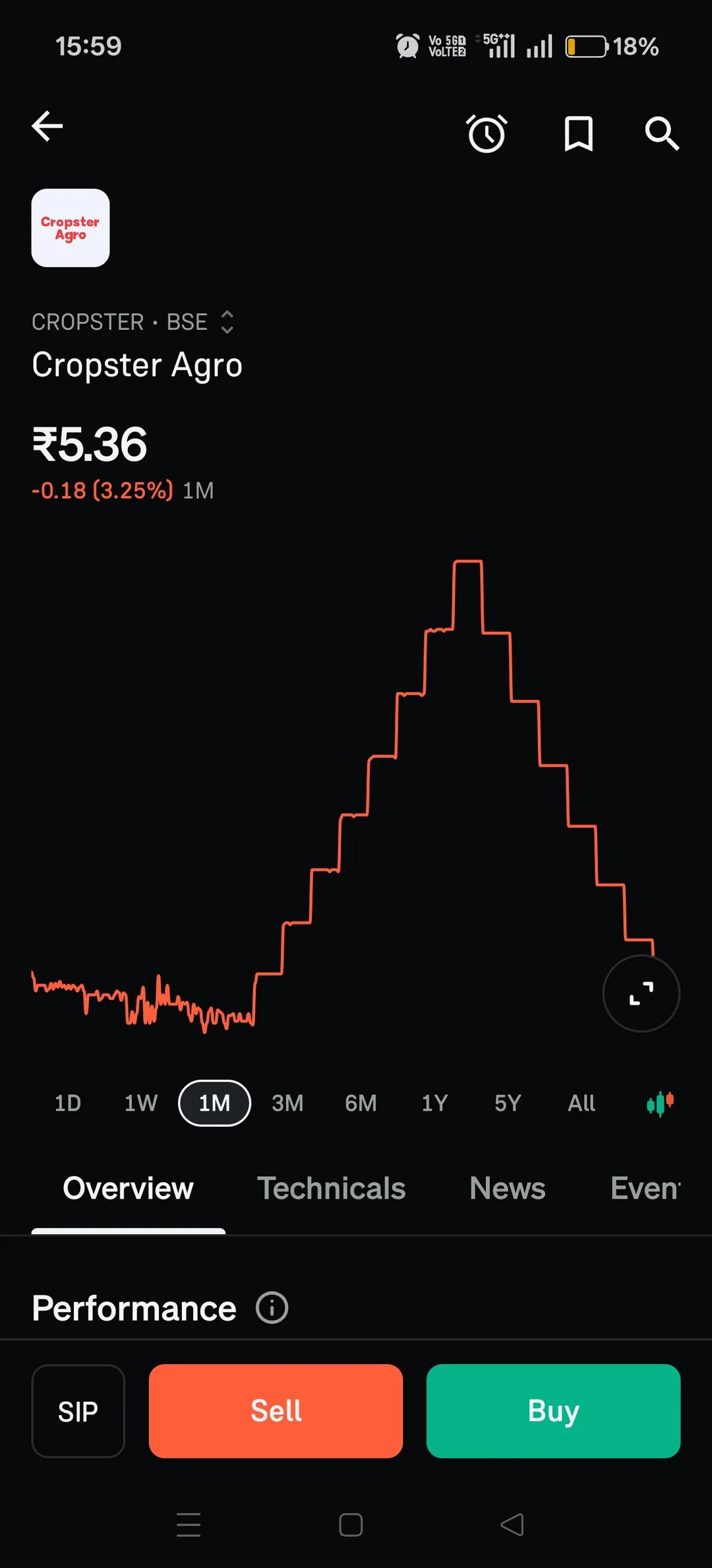Open stock search with the magnifier icon
The image size is (712, 1568).
(662, 134)
